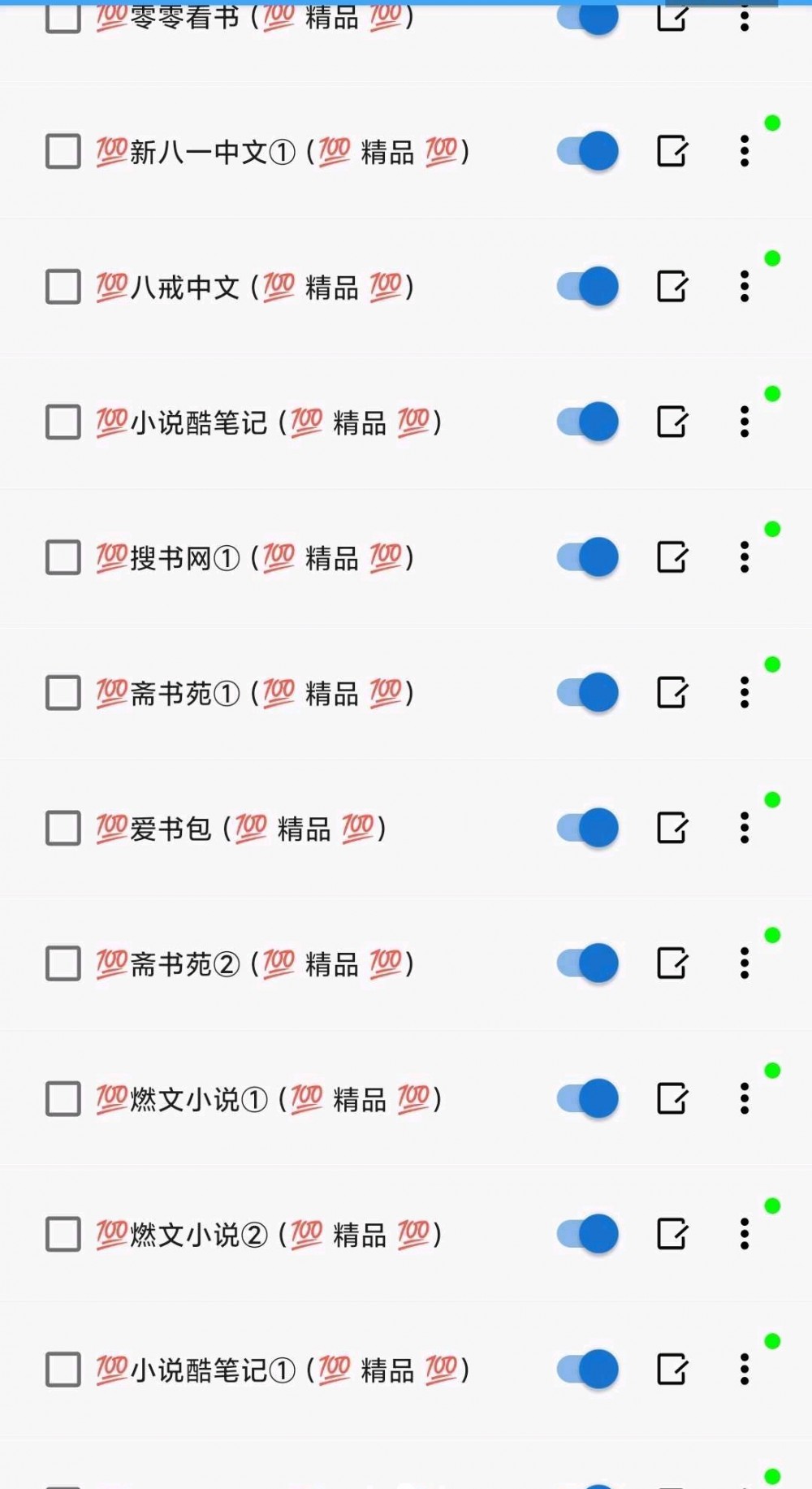The width and height of the screenshot is (812, 1489).
Task: Click the edit icon next to 爱书包
Action: [x=672, y=828]
